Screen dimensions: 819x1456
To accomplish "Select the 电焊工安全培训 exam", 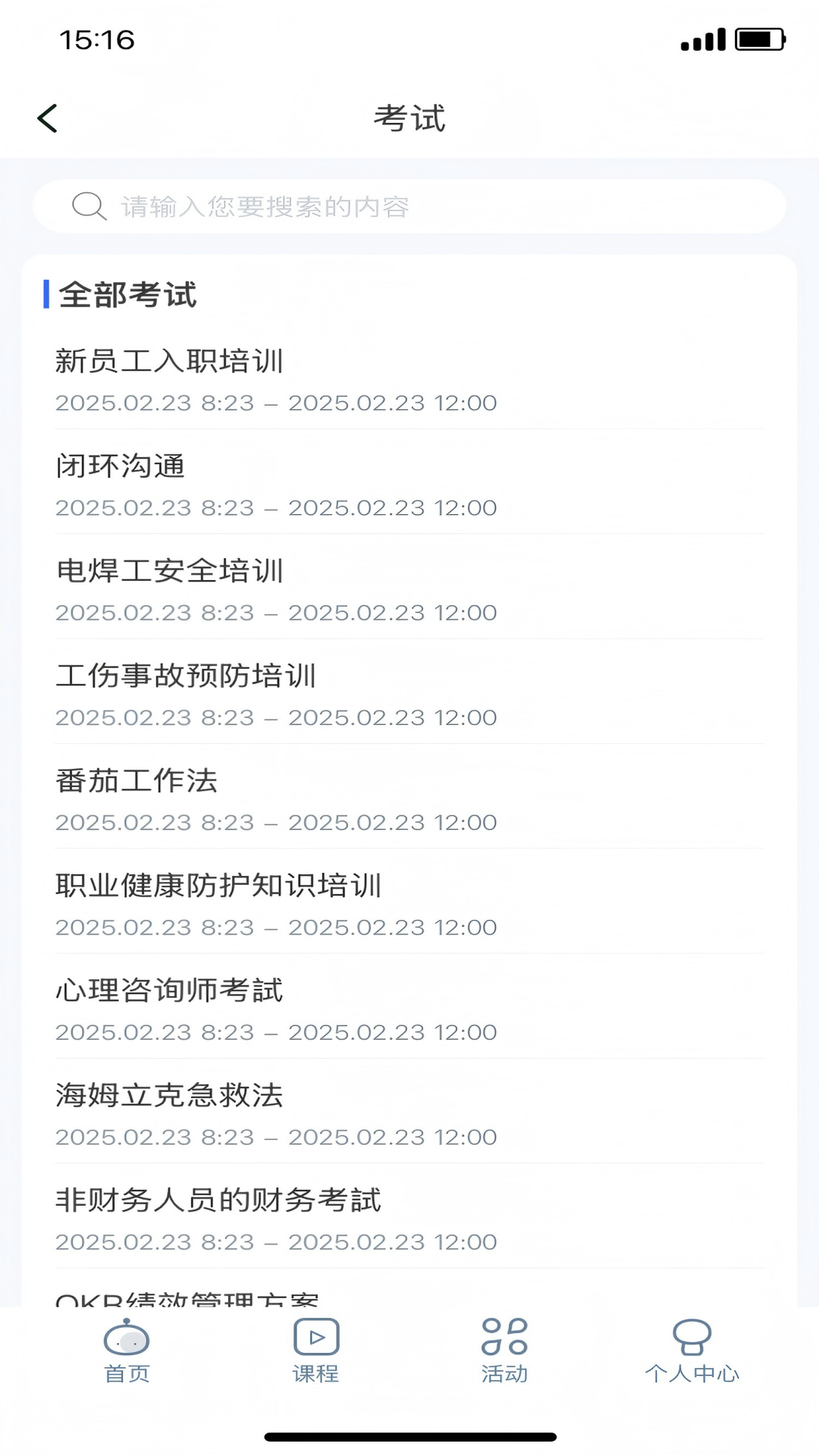I will point(171,573).
